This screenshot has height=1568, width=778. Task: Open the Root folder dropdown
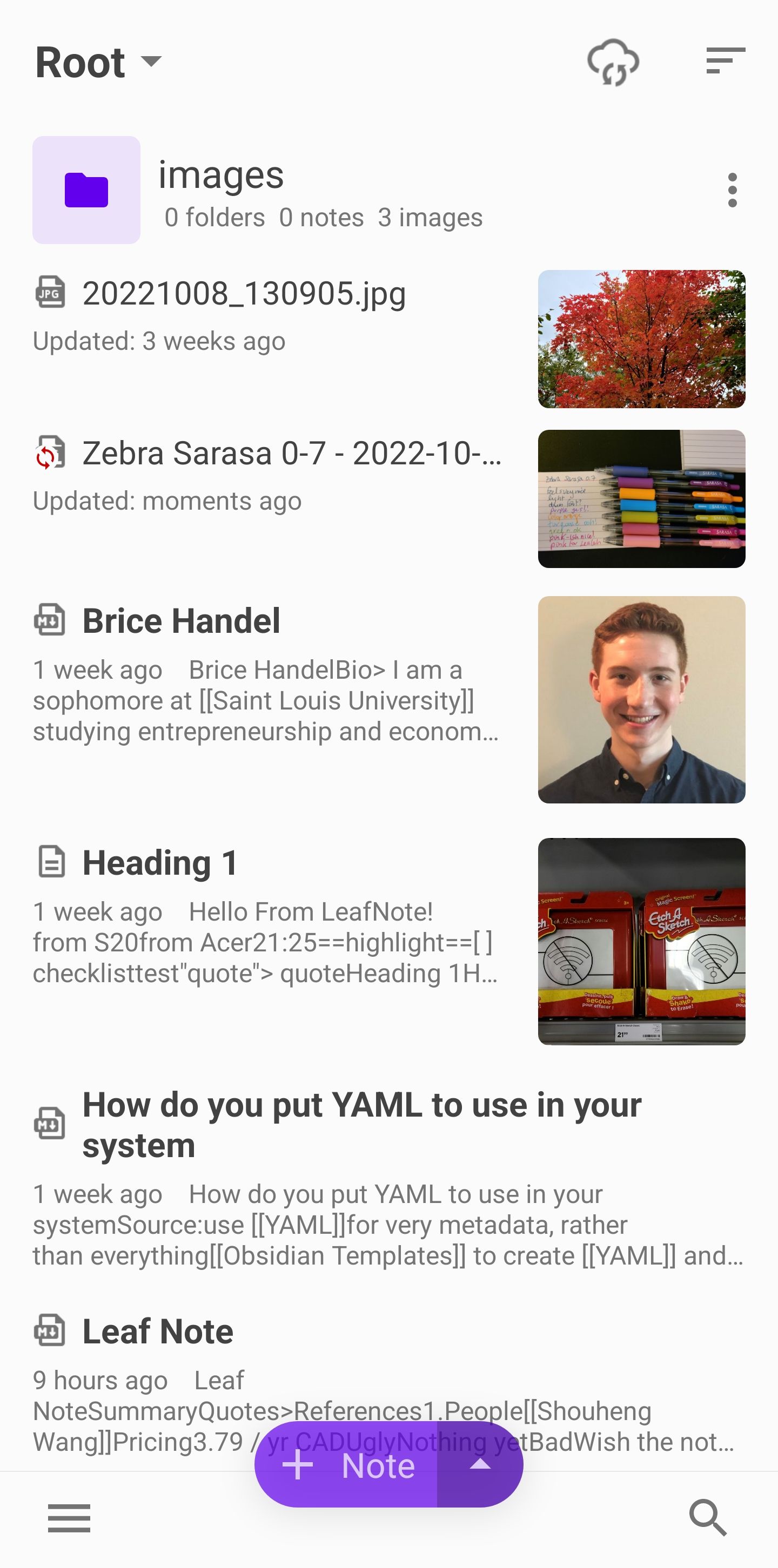click(99, 62)
